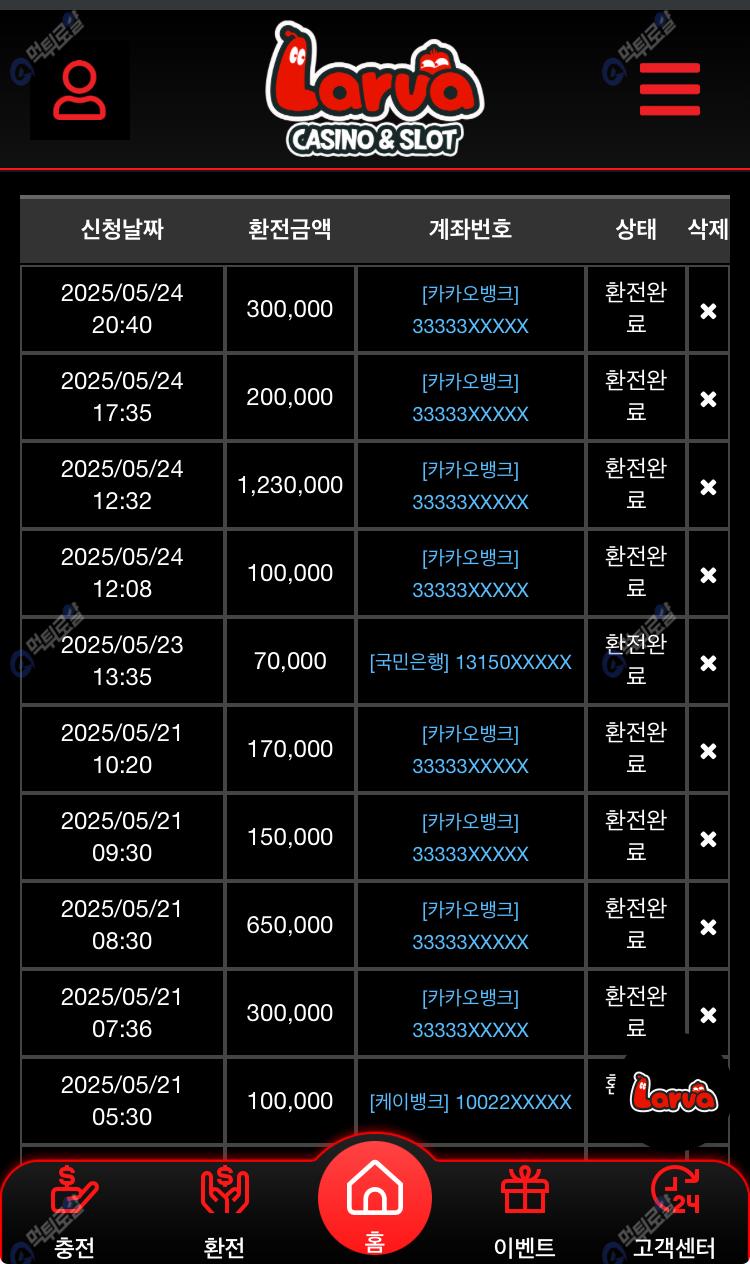Remove the 70,000 국민은행 withdrawal entry
Screen dimensions: 750x1264
[708, 663]
